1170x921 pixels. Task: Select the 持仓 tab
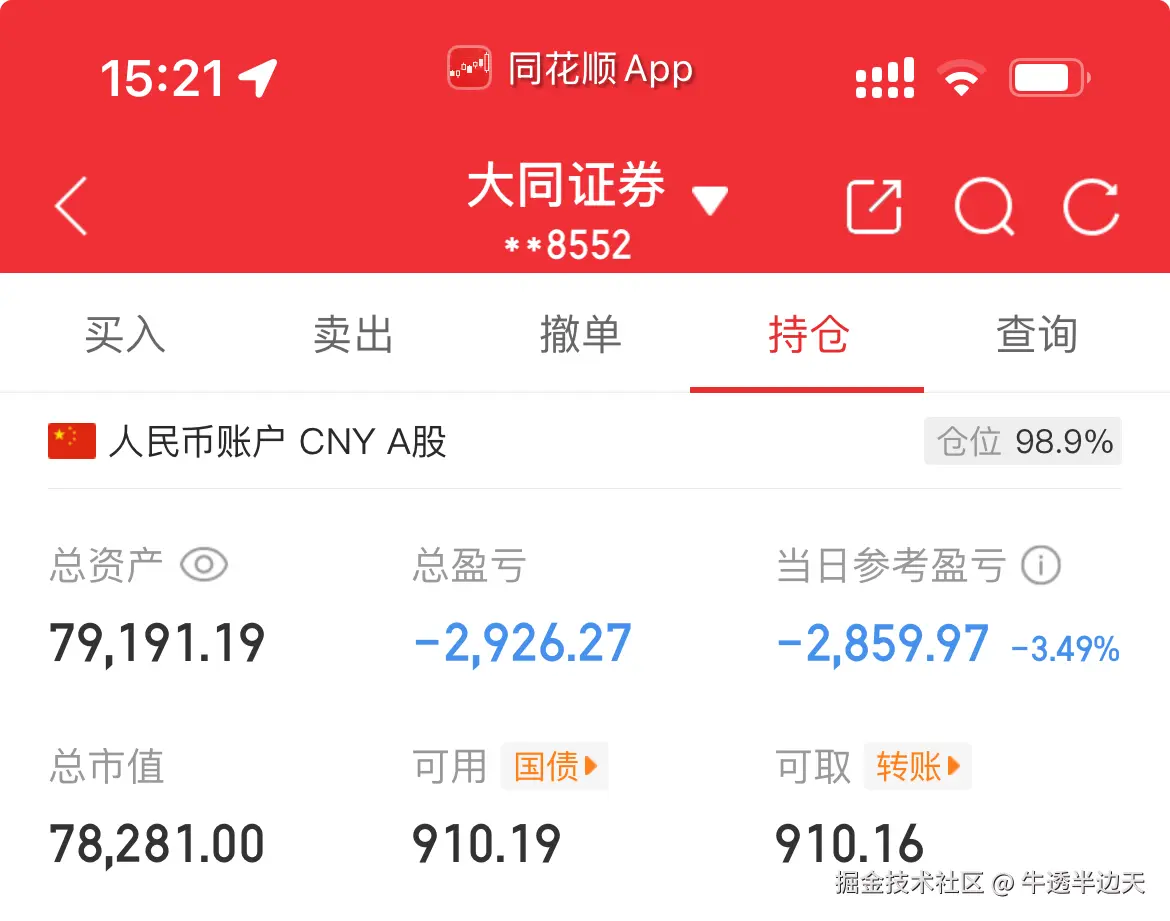(x=808, y=335)
